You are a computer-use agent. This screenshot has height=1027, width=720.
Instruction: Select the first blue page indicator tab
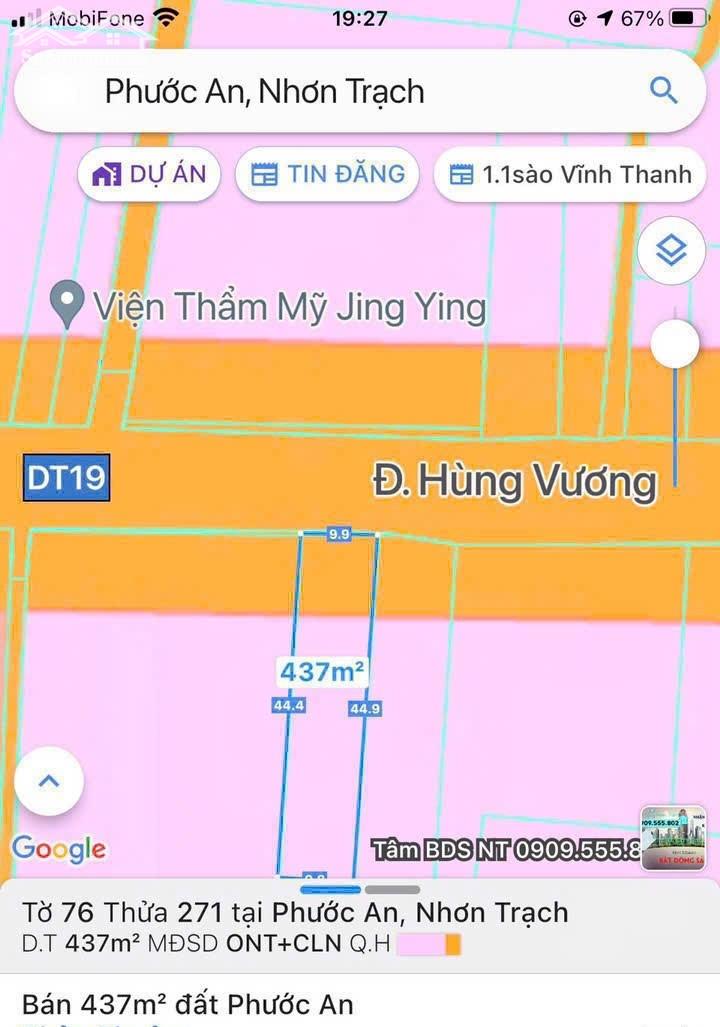tap(330, 888)
